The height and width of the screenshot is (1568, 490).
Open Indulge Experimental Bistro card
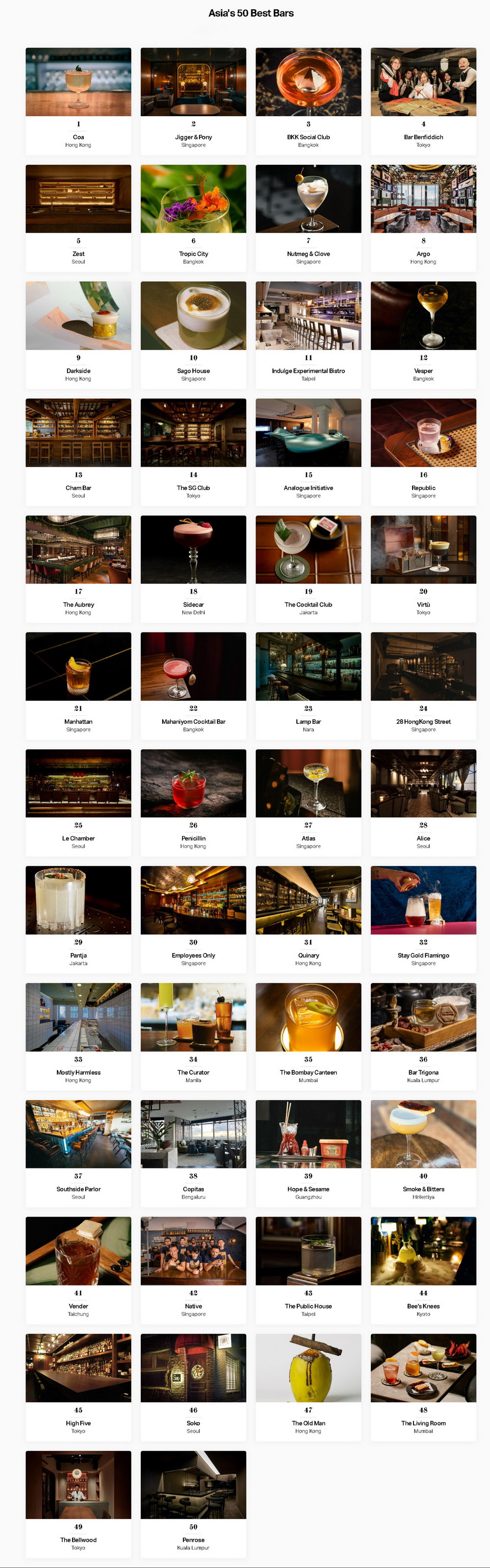click(308, 334)
